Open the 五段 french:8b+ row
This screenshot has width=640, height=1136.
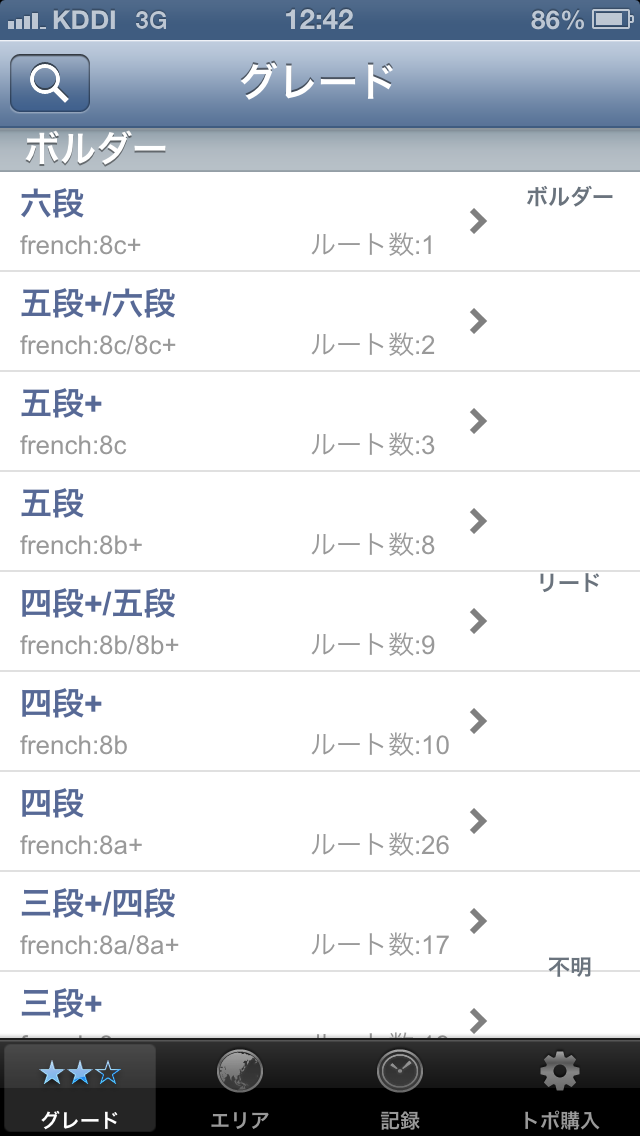pyautogui.click(x=250, y=522)
